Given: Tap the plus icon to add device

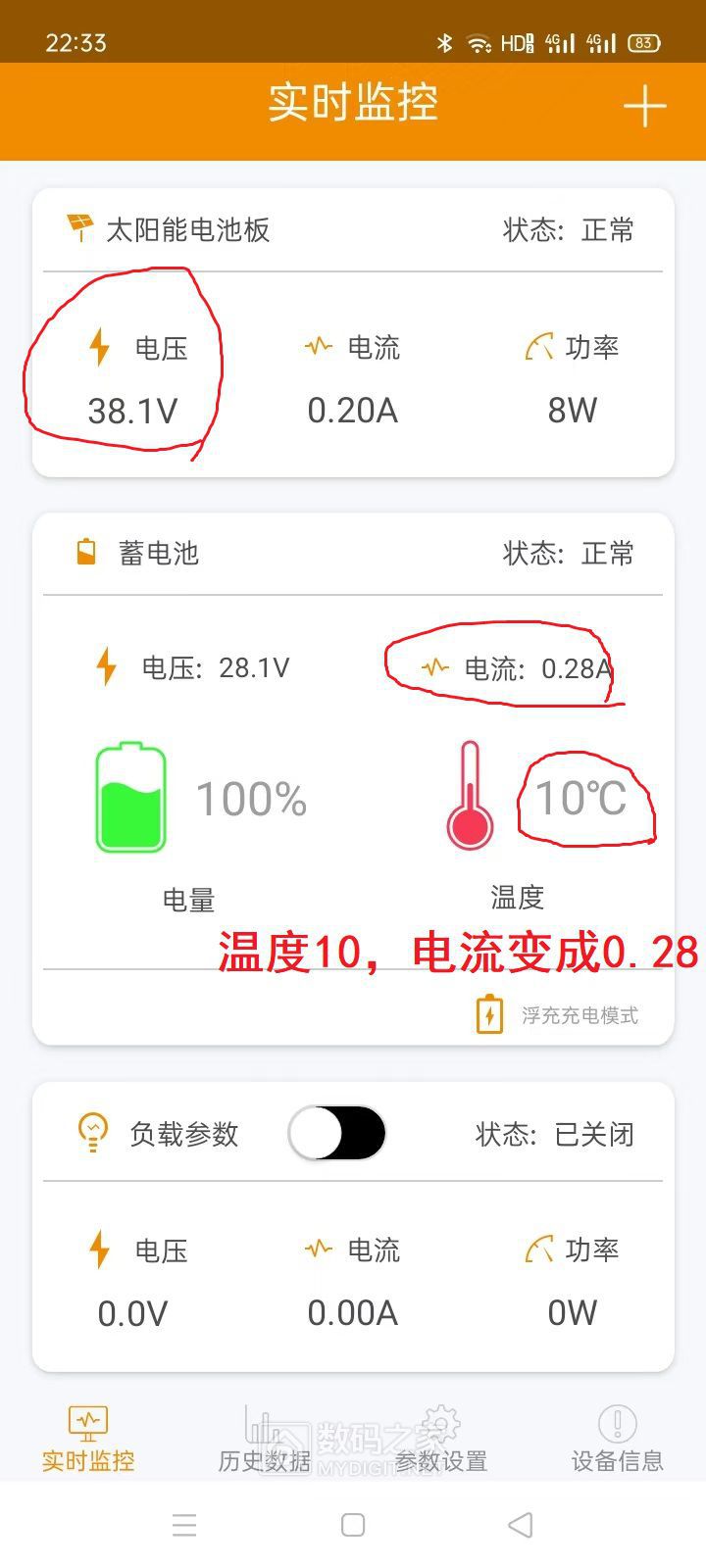Looking at the screenshot, I should [644, 106].
